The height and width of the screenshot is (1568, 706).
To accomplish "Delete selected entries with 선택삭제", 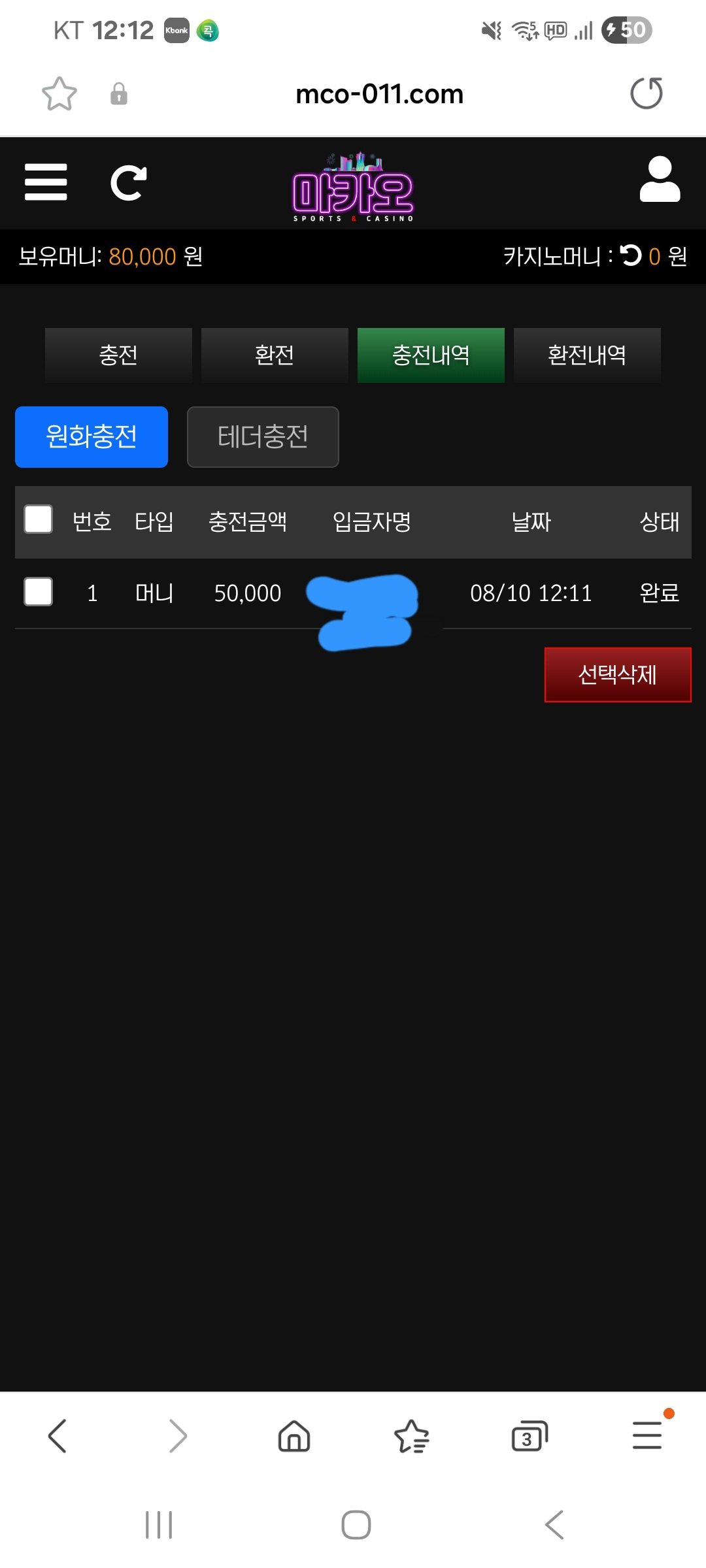I will (x=617, y=675).
